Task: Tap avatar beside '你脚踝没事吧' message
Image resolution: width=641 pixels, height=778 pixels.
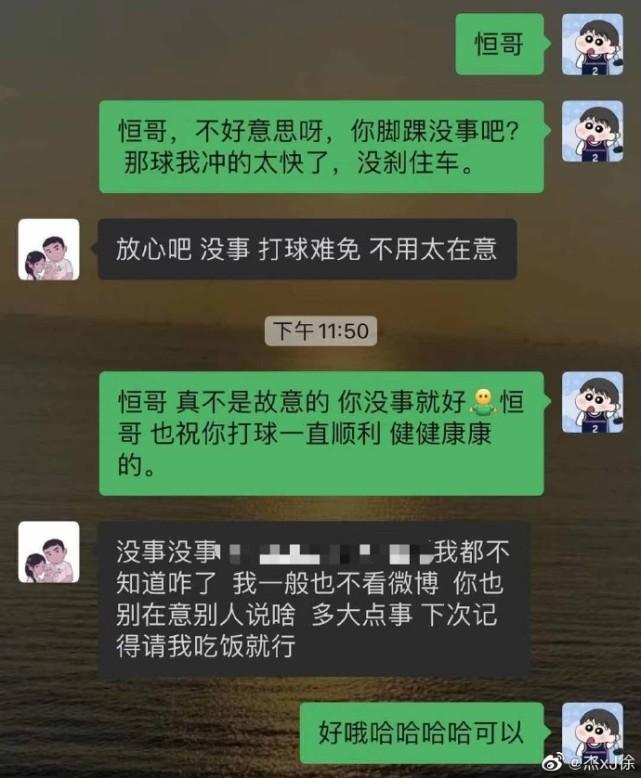Action: pyautogui.click(x=592, y=130)
